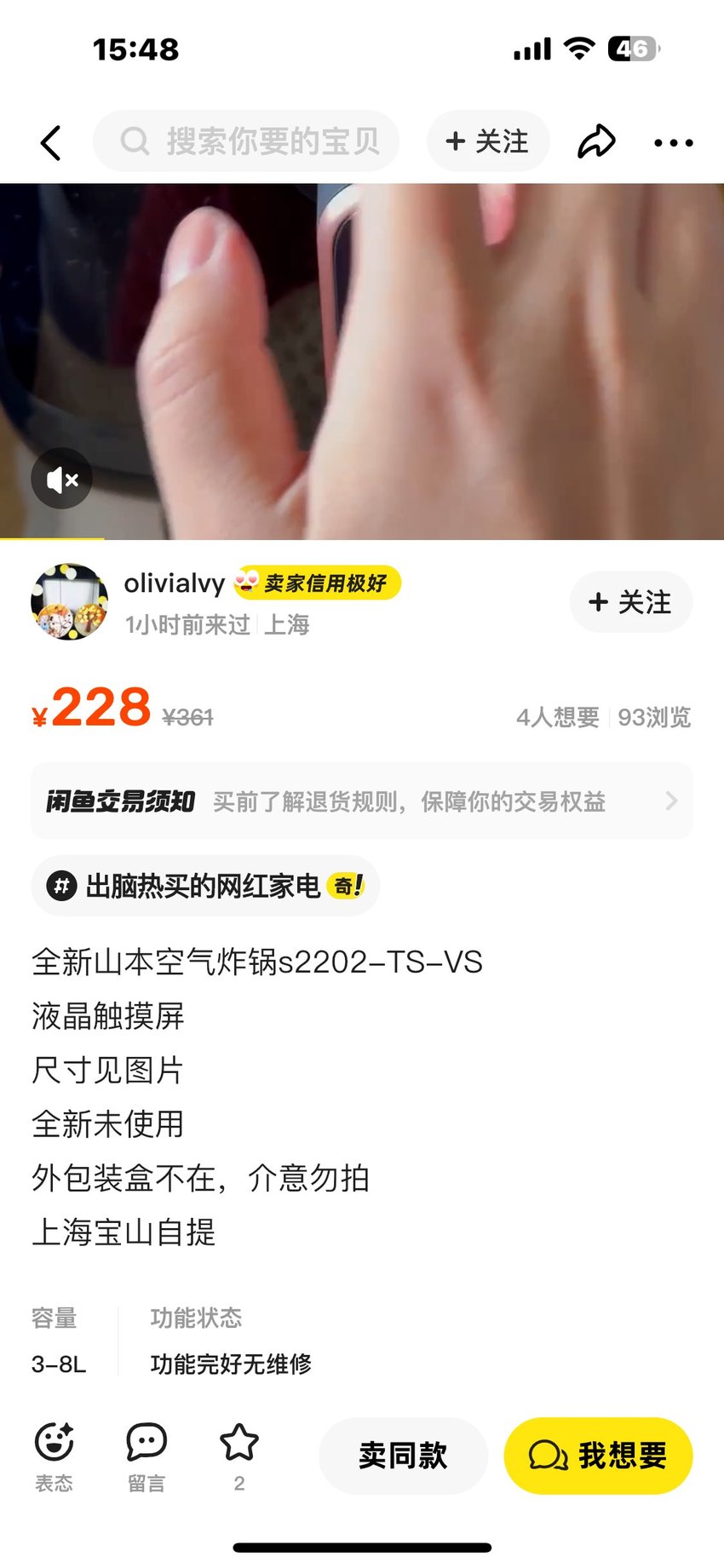
Task: Open seller olivialvy's avatar
Action: click(70, 602)
